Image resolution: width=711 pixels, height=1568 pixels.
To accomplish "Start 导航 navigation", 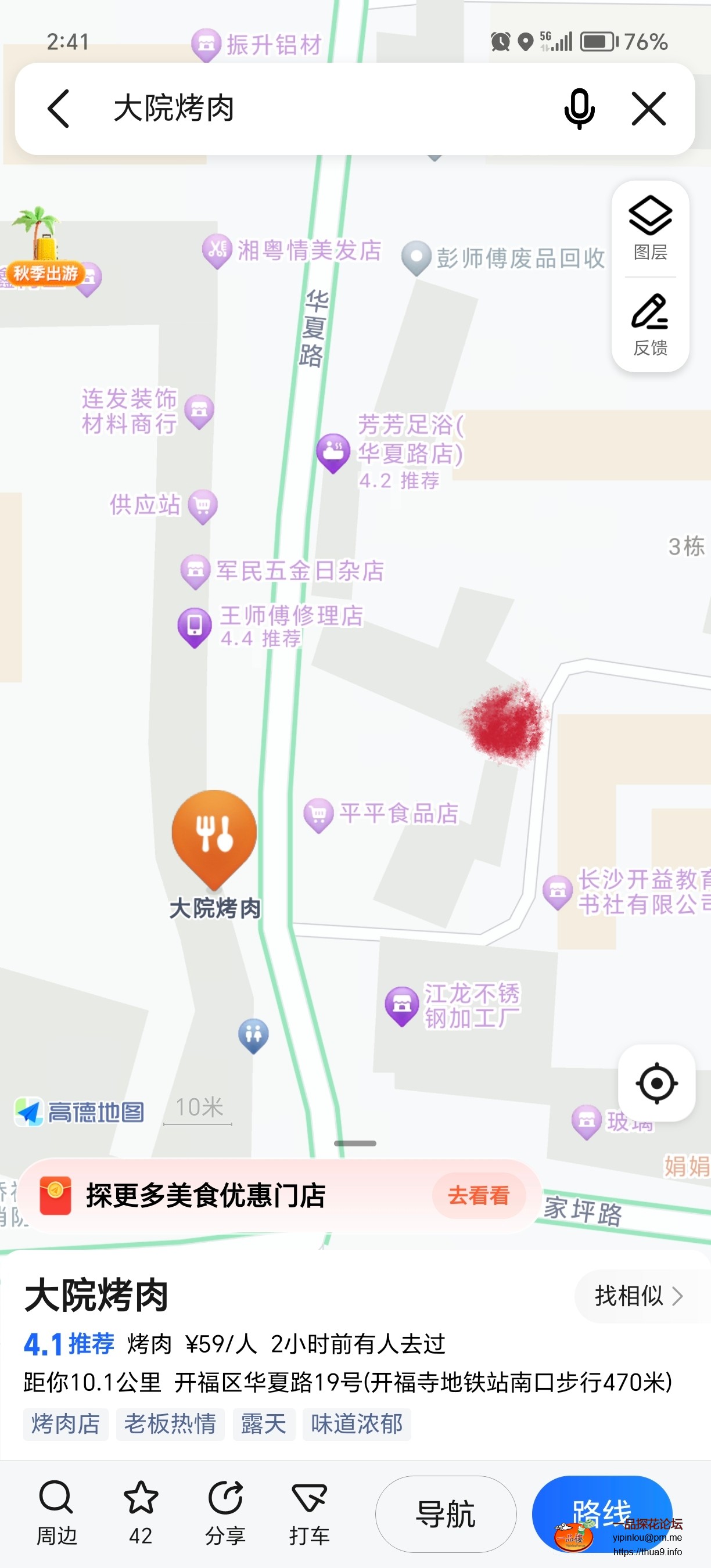I will [x=446, y=1514].
